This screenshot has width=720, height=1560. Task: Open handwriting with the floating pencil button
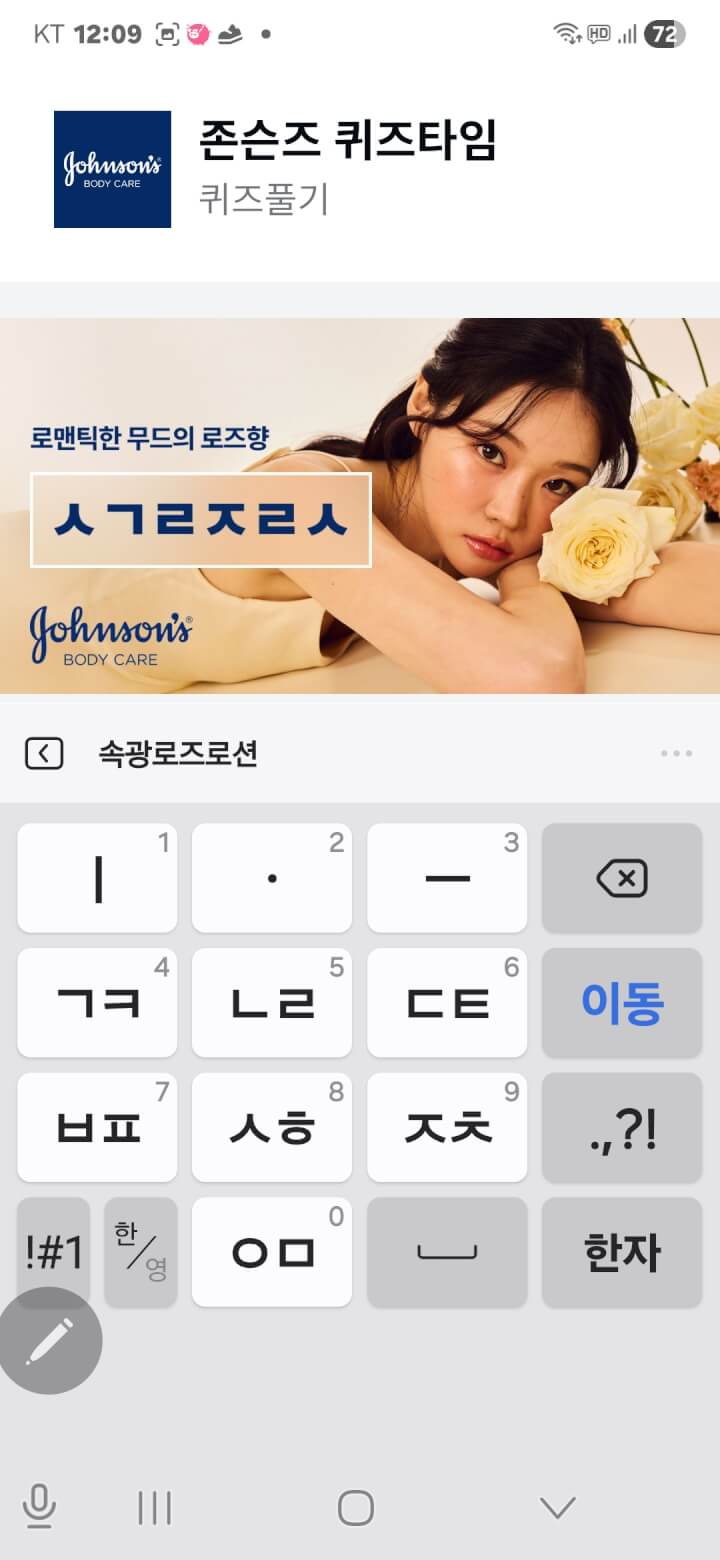pos(50,1341)
